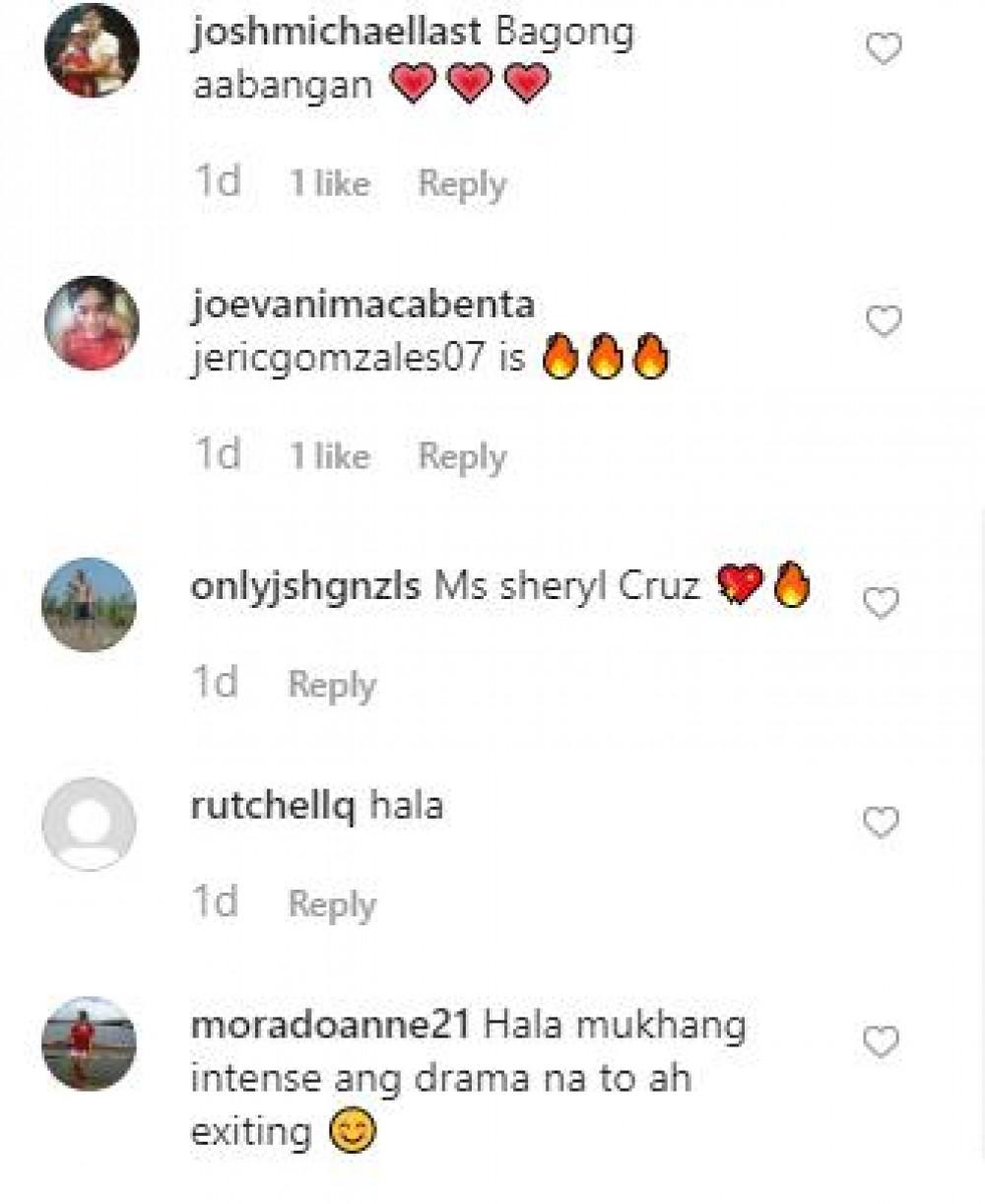View likes on joevanimacabenta's comment
Screen dimensions: 985x1204
[329, 456]
